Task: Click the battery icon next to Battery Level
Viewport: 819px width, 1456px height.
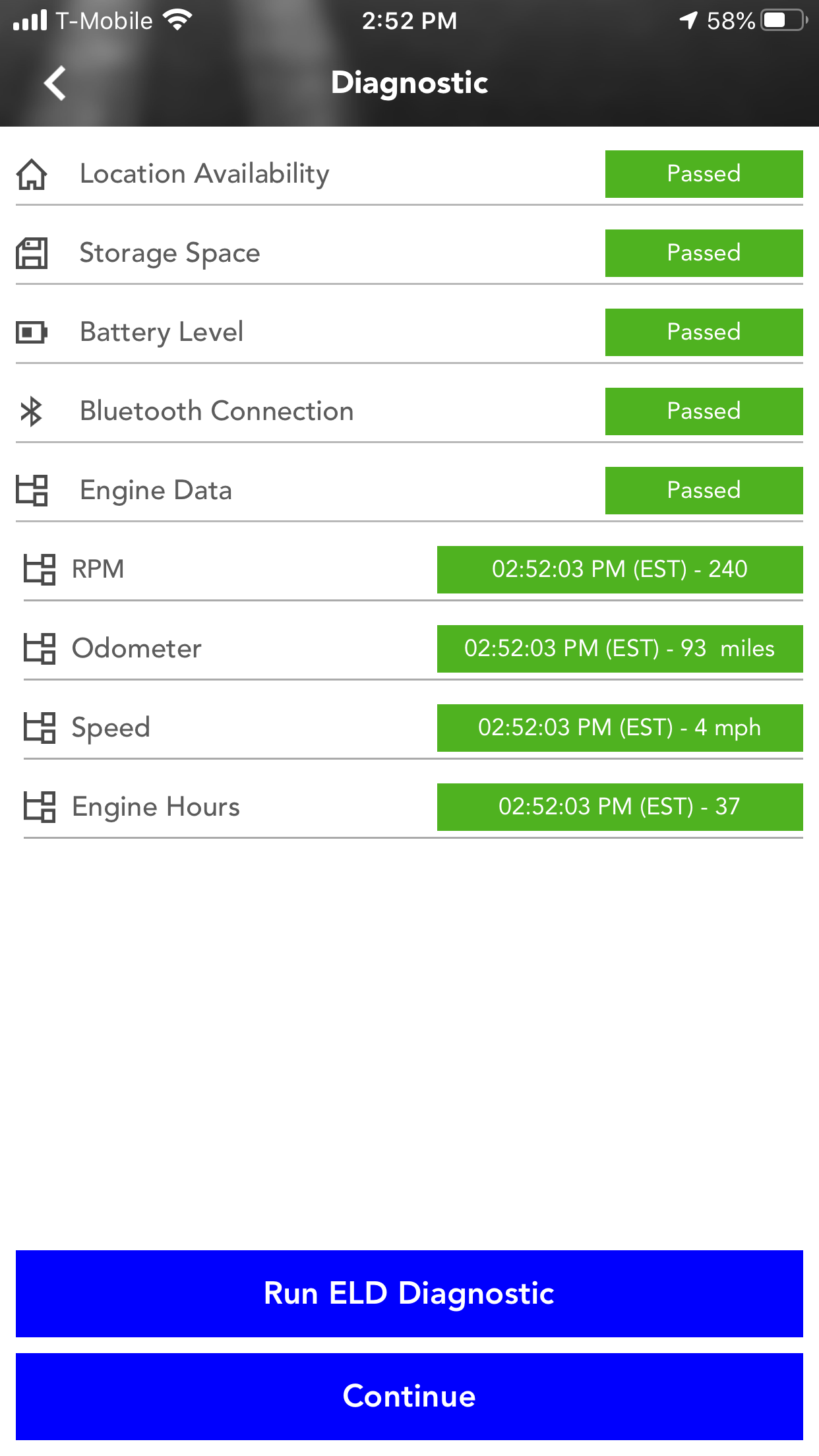Action: (x=32, y=332)
